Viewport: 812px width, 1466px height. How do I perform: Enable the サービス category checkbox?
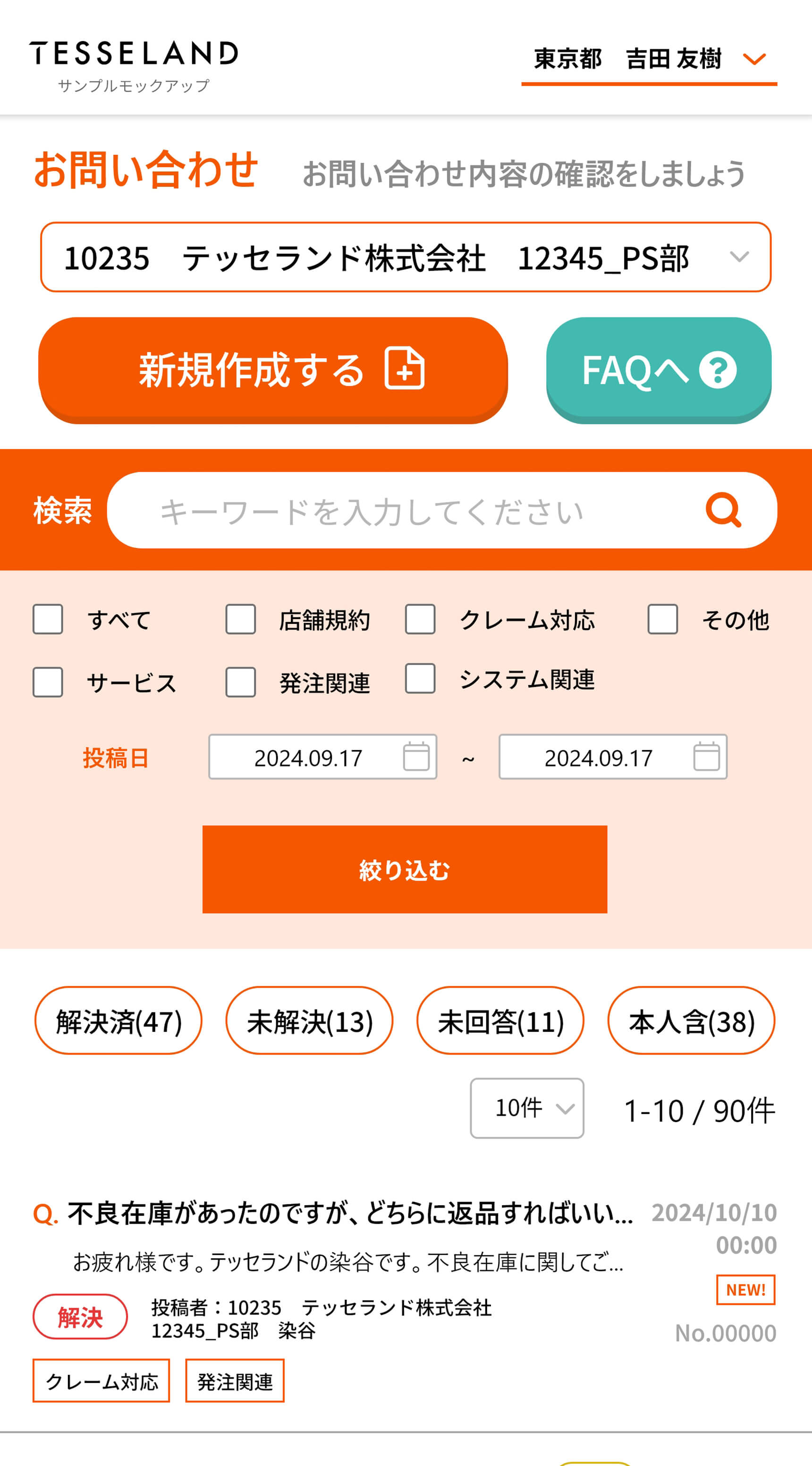click(x=48, y=682)
